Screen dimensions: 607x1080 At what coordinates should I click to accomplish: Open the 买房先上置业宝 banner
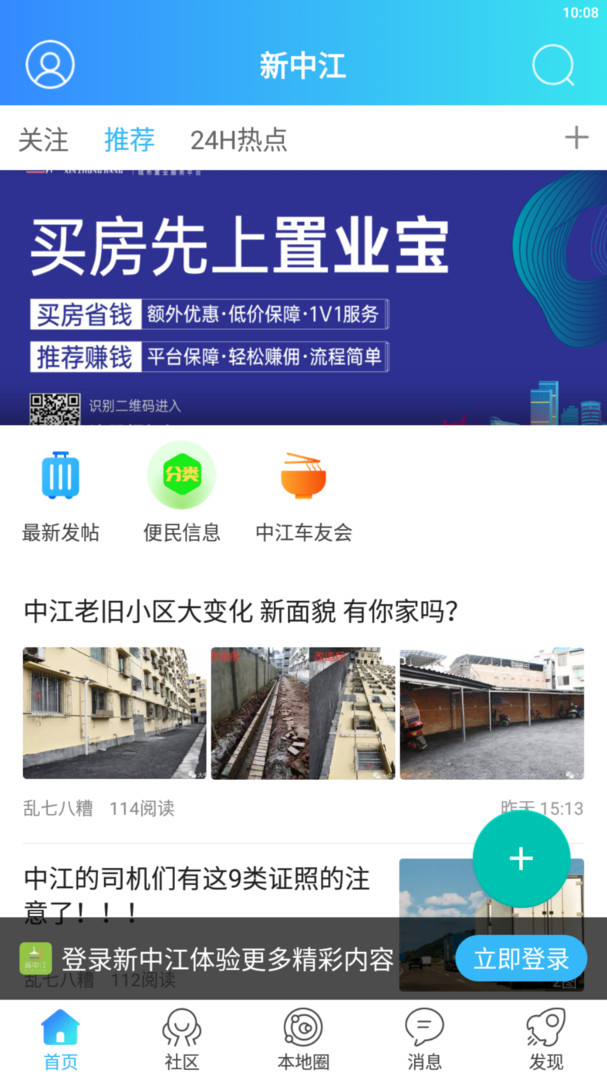[303, 297]
